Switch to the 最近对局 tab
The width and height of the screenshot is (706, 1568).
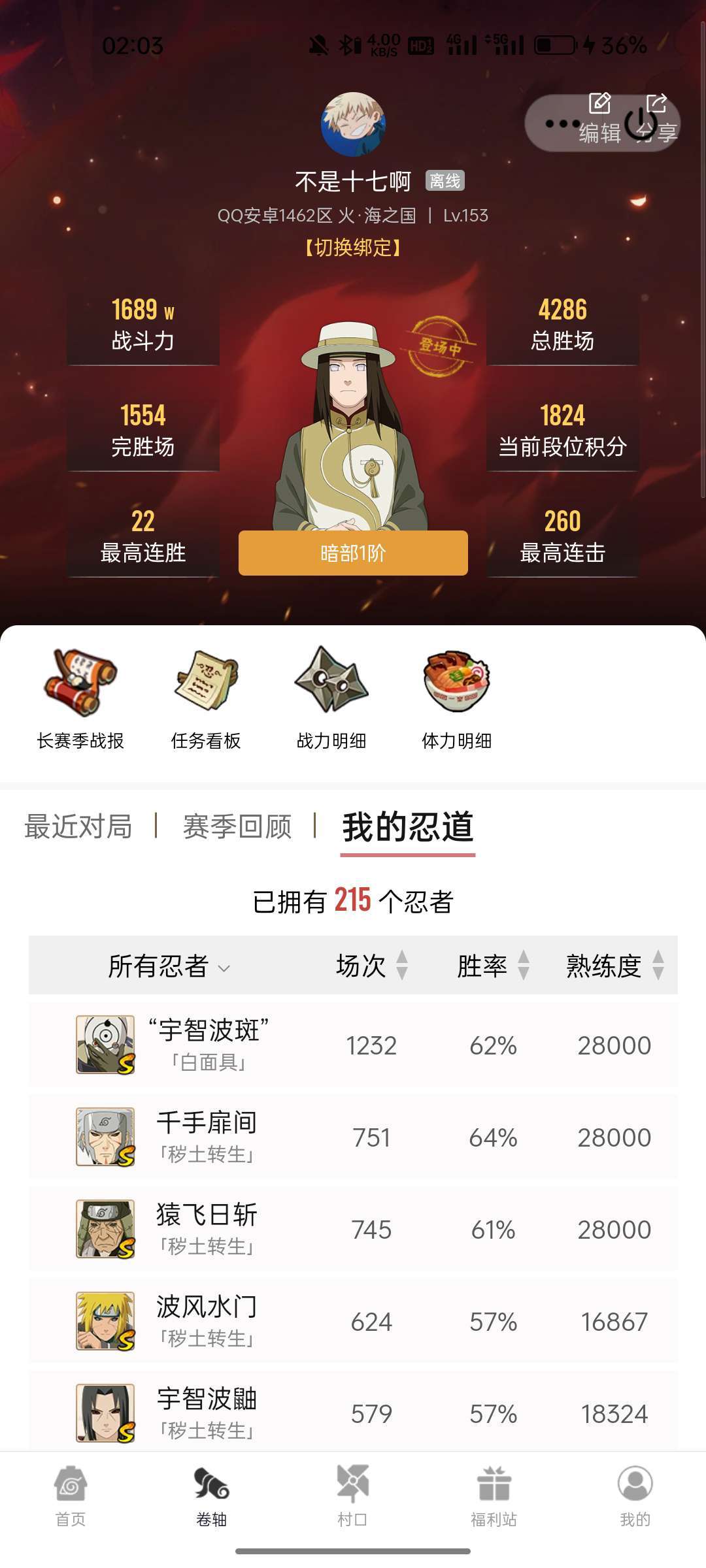point(78,826)
